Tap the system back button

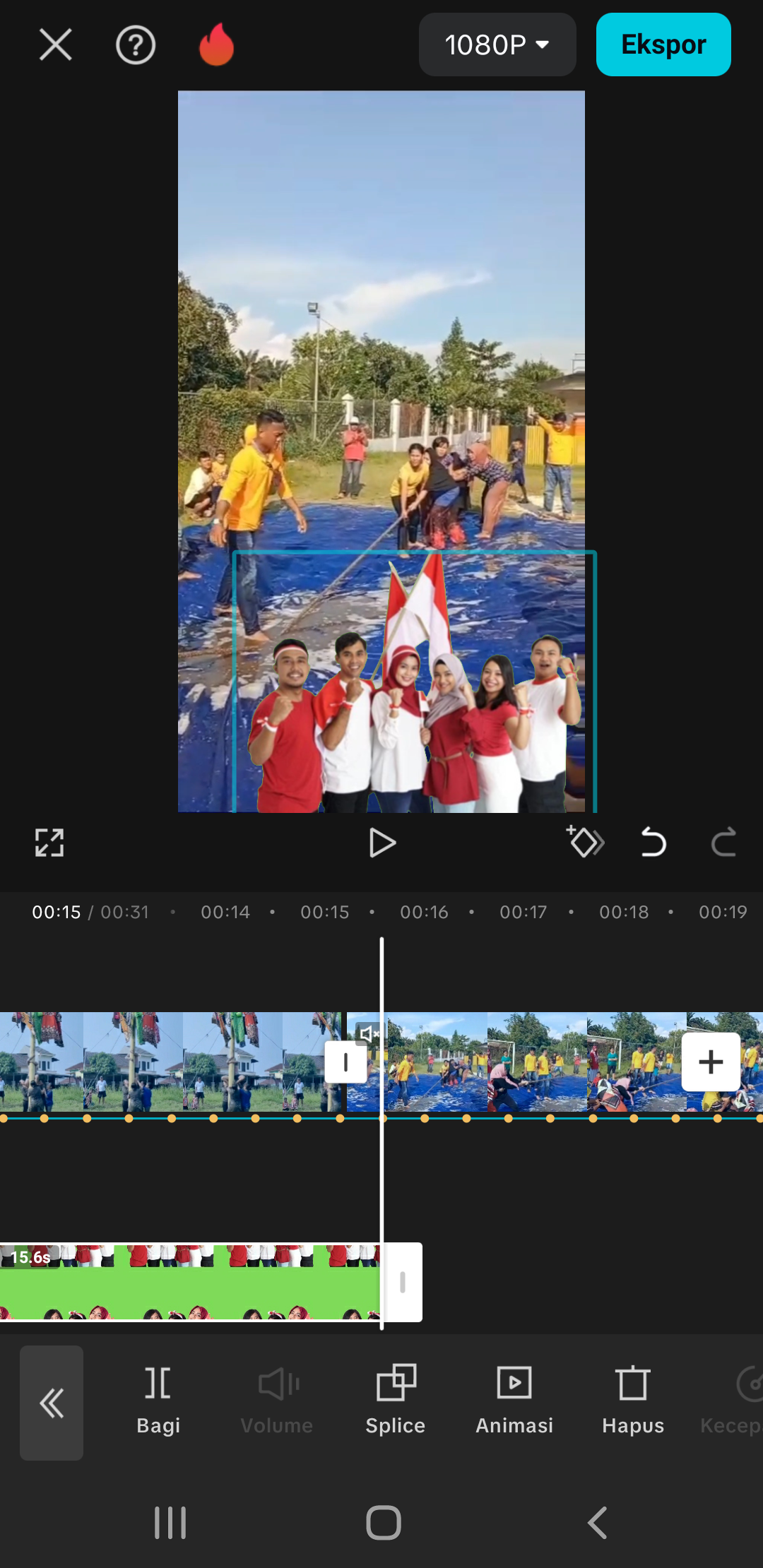tap(598, 1522)
